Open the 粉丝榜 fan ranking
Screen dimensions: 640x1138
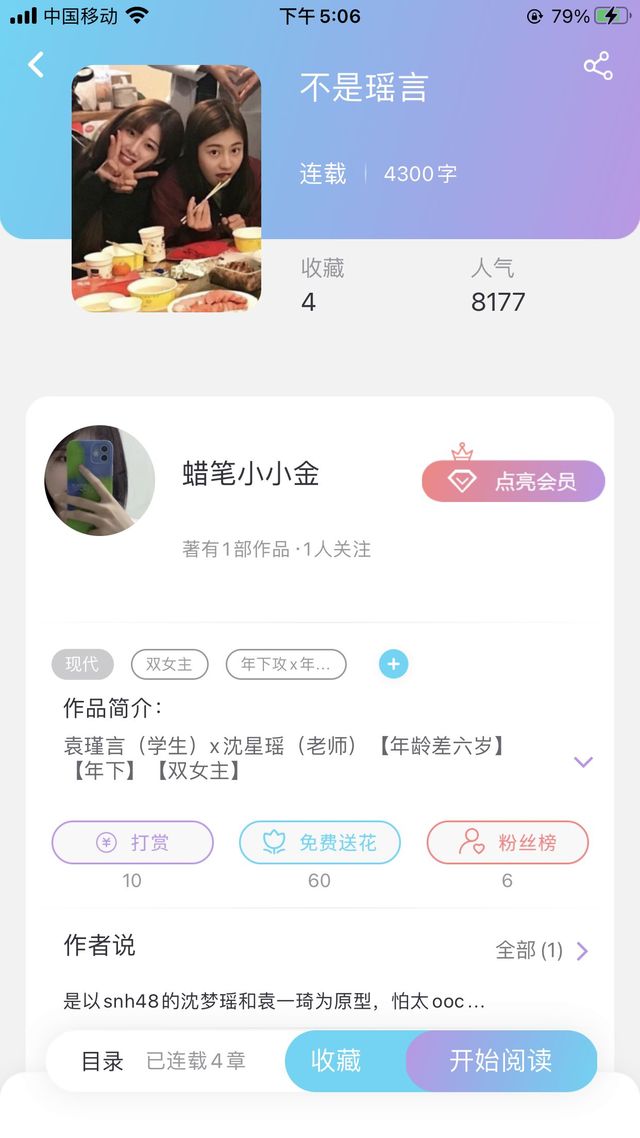pyautogui.click(x=507, y=842)
